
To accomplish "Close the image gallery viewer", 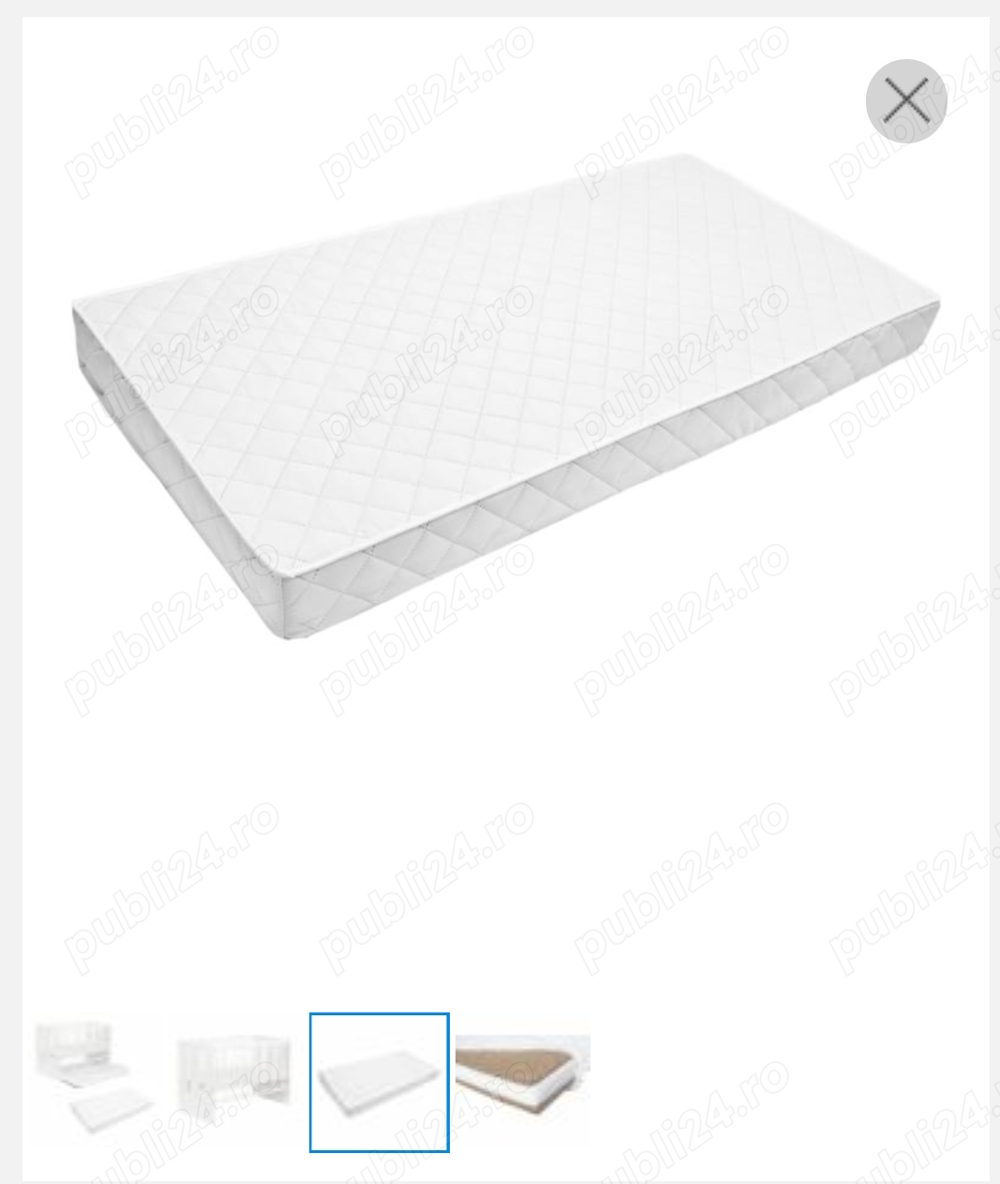I will [906, 101].
